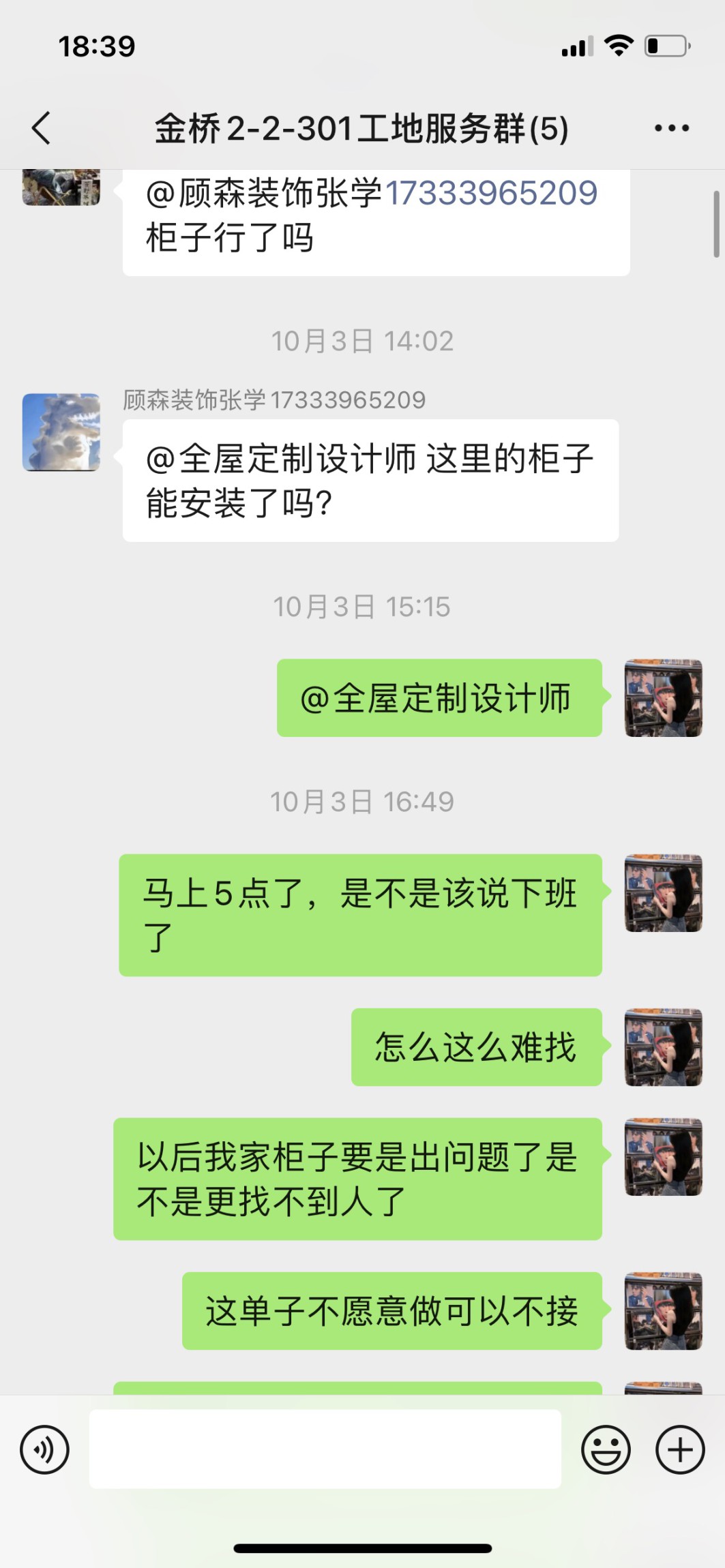Viewport: 725px width, 1568px height.
Task: Switch to voice message input
Action: [45, 1450]
